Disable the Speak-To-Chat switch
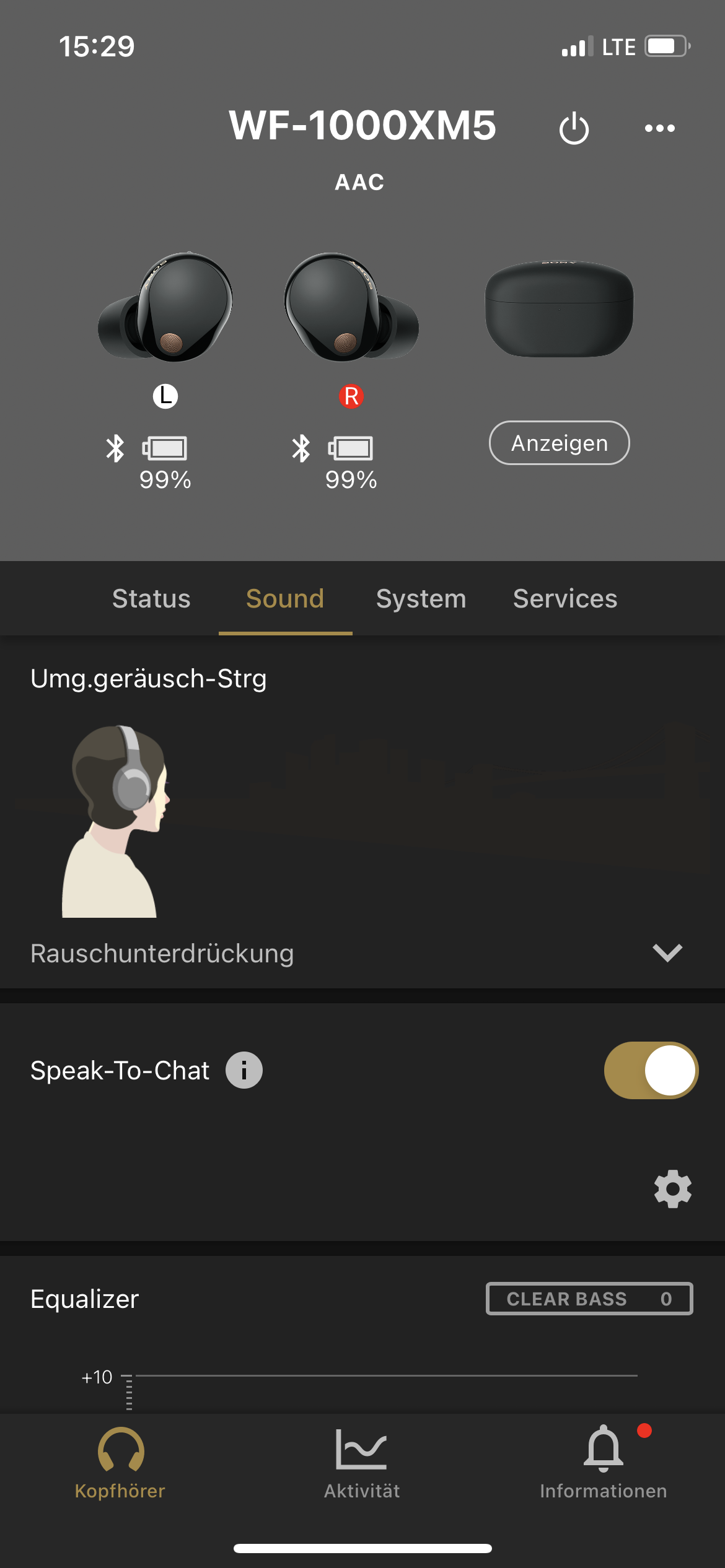The height and width of the screenshot is (1568, 725). pyautogui.click(x=651, y=1070)
